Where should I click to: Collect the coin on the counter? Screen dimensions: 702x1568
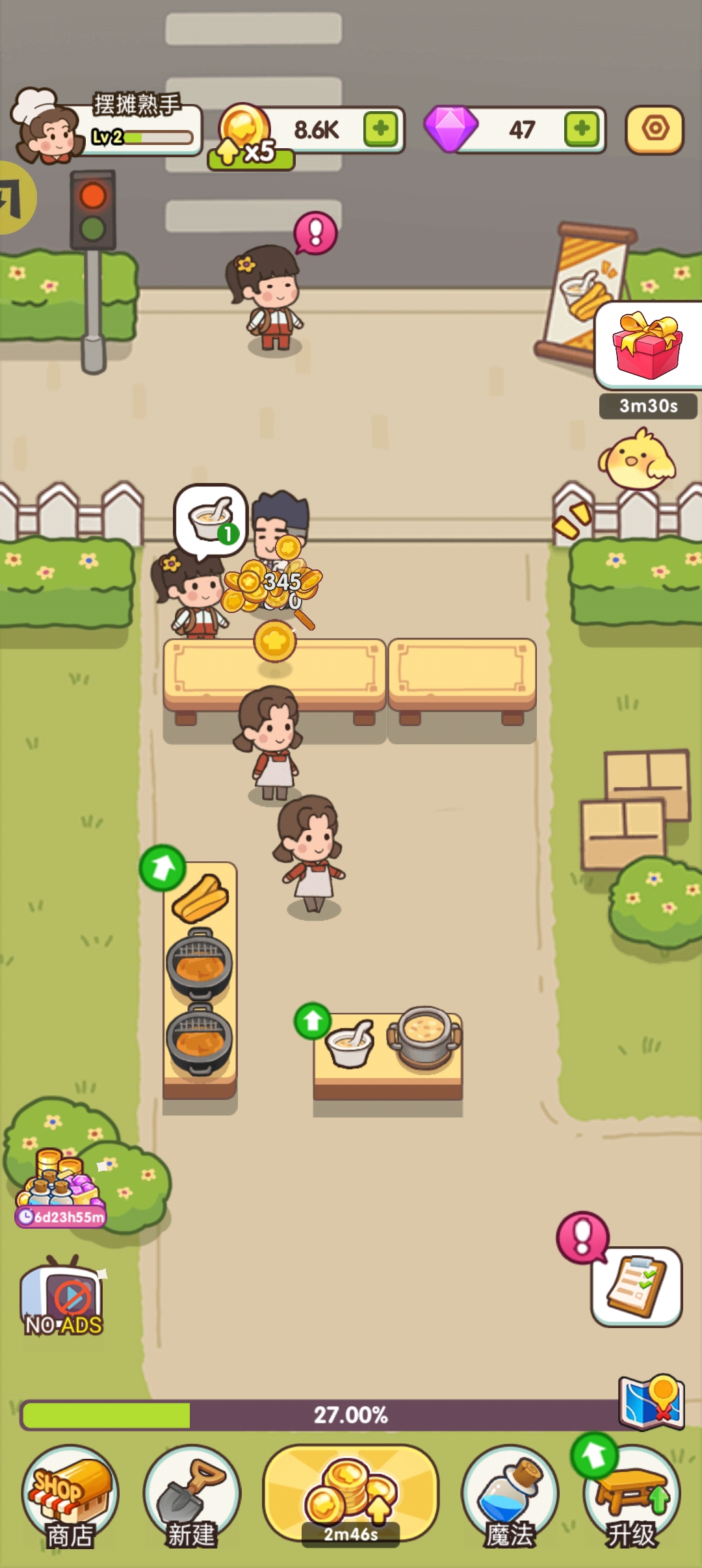tap(275, 640)
